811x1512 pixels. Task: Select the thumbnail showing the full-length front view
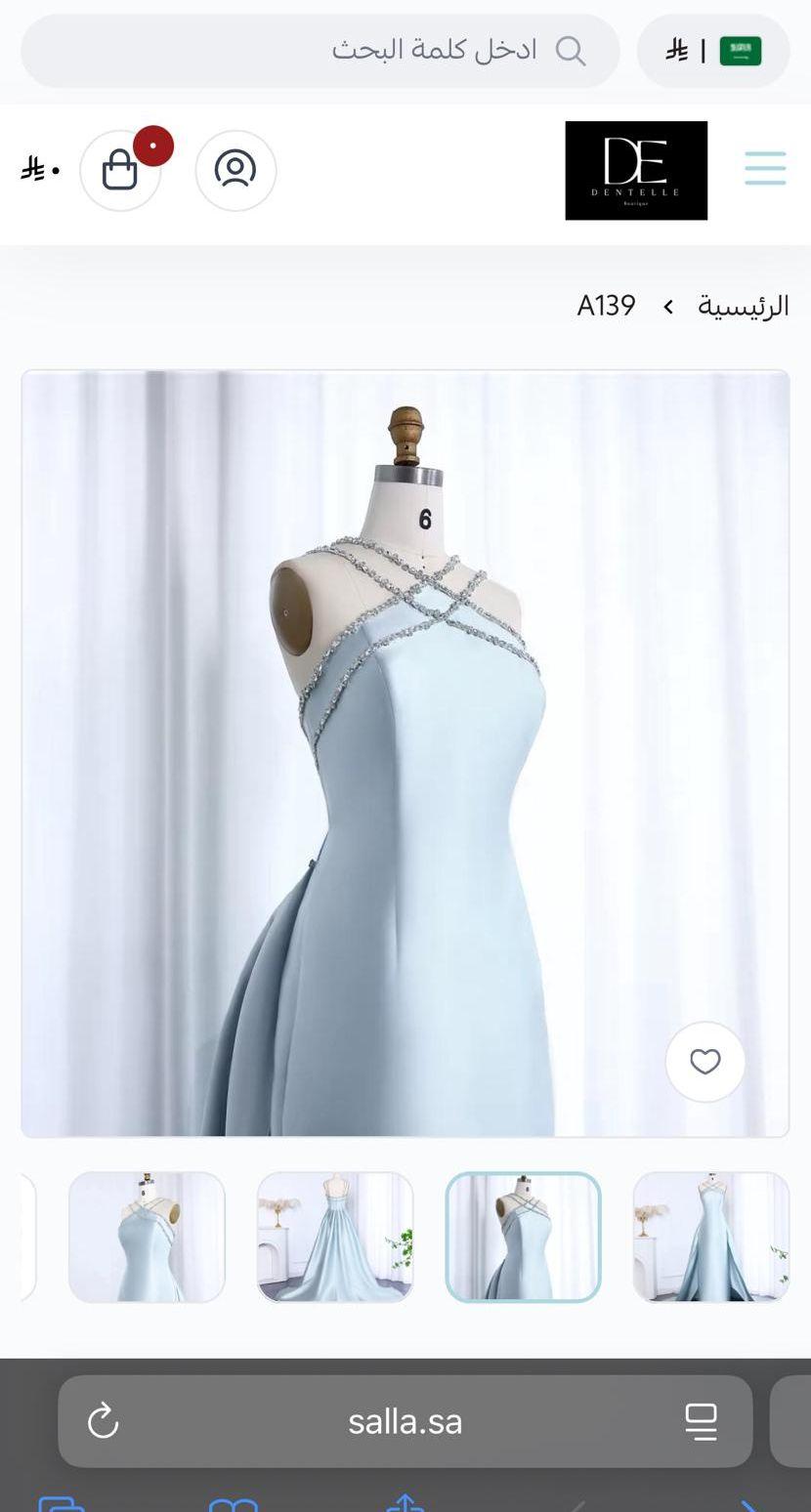(710, 1237)
